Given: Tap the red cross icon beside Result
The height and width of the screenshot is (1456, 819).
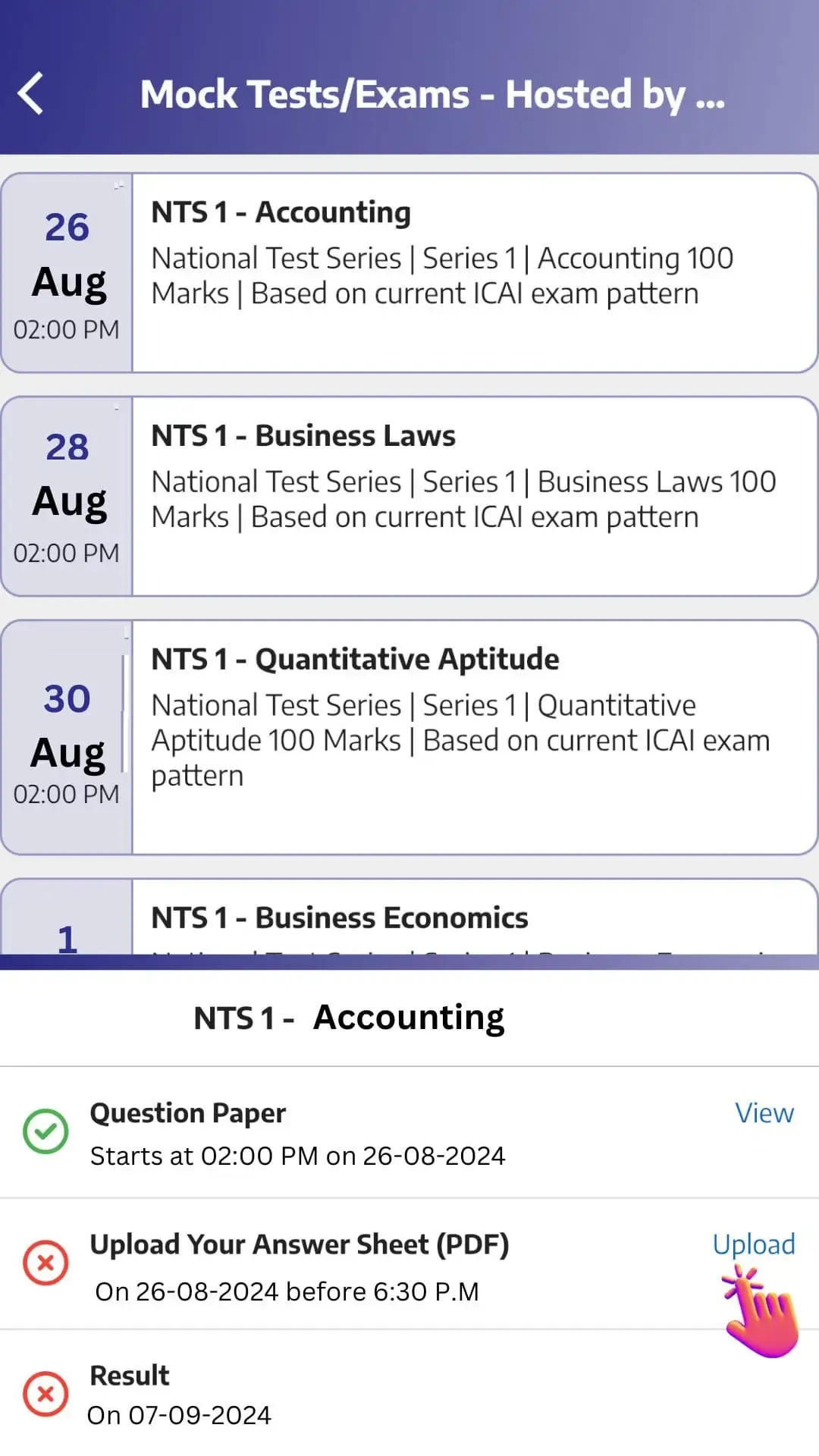Looking at the screenshot, I should point(44,1393).
